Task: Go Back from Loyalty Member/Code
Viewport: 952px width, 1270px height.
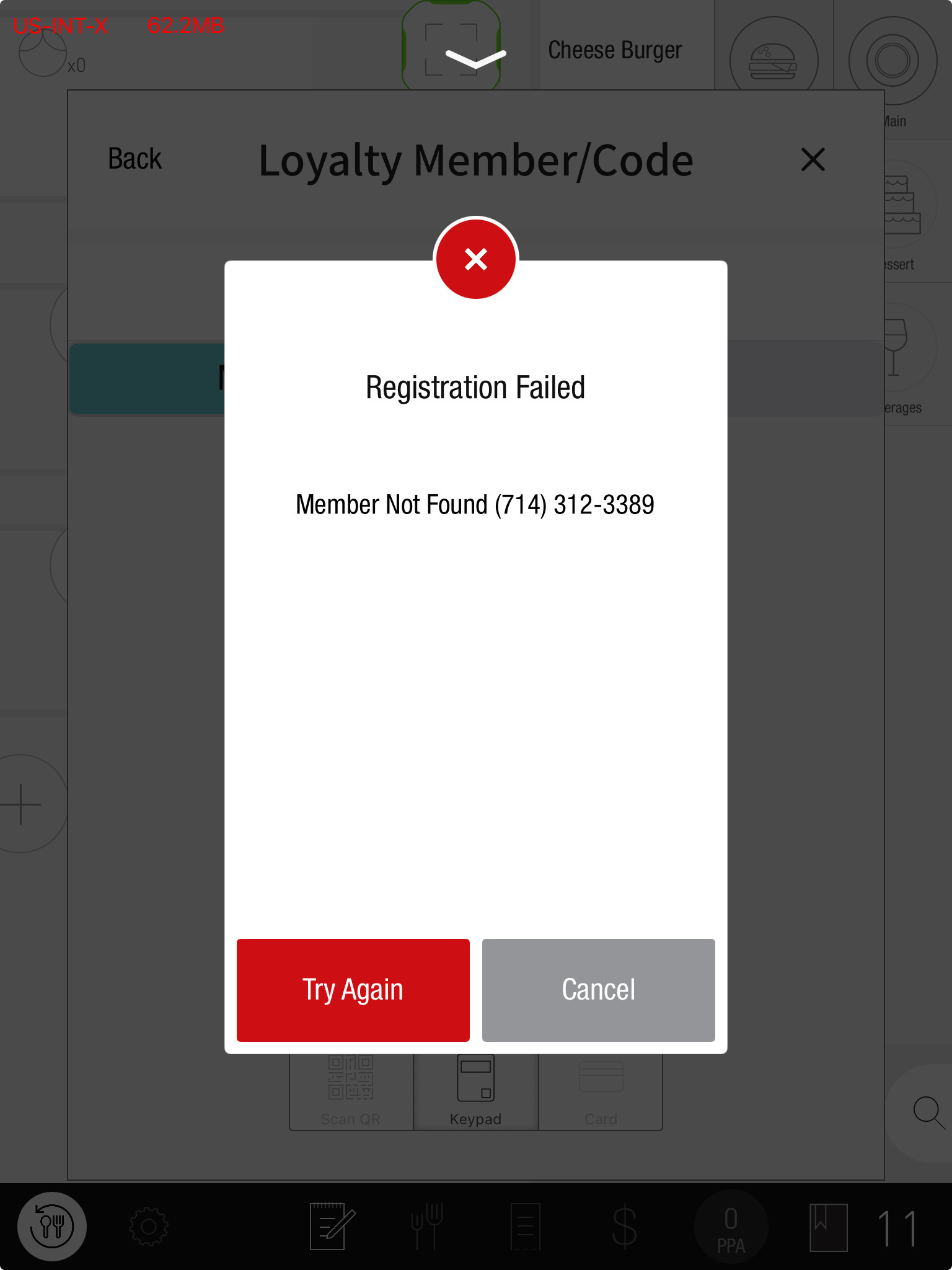Action: 134,159
